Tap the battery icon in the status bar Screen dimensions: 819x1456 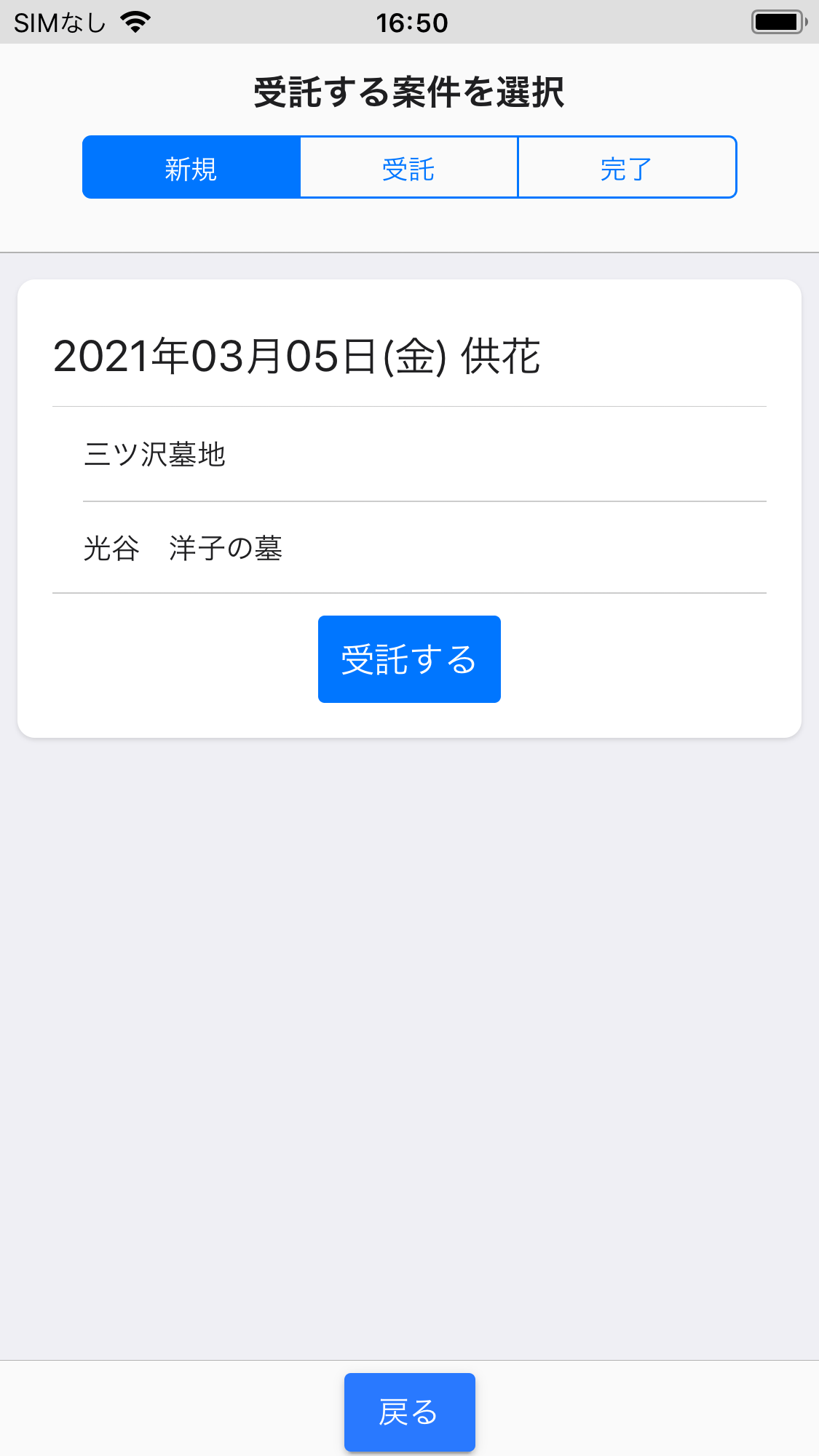778,21
